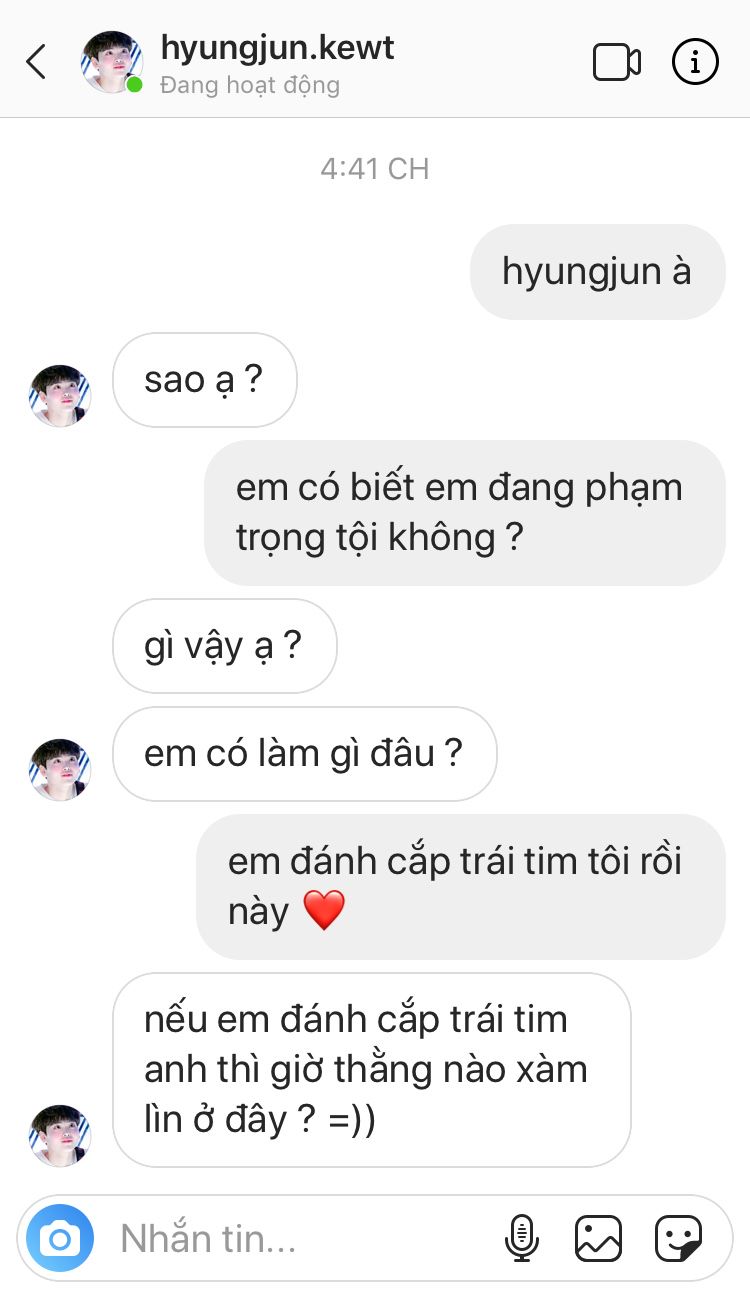This screenshot has width=750, height=1298.
Task: Go back to the message list
Action: 36,62
